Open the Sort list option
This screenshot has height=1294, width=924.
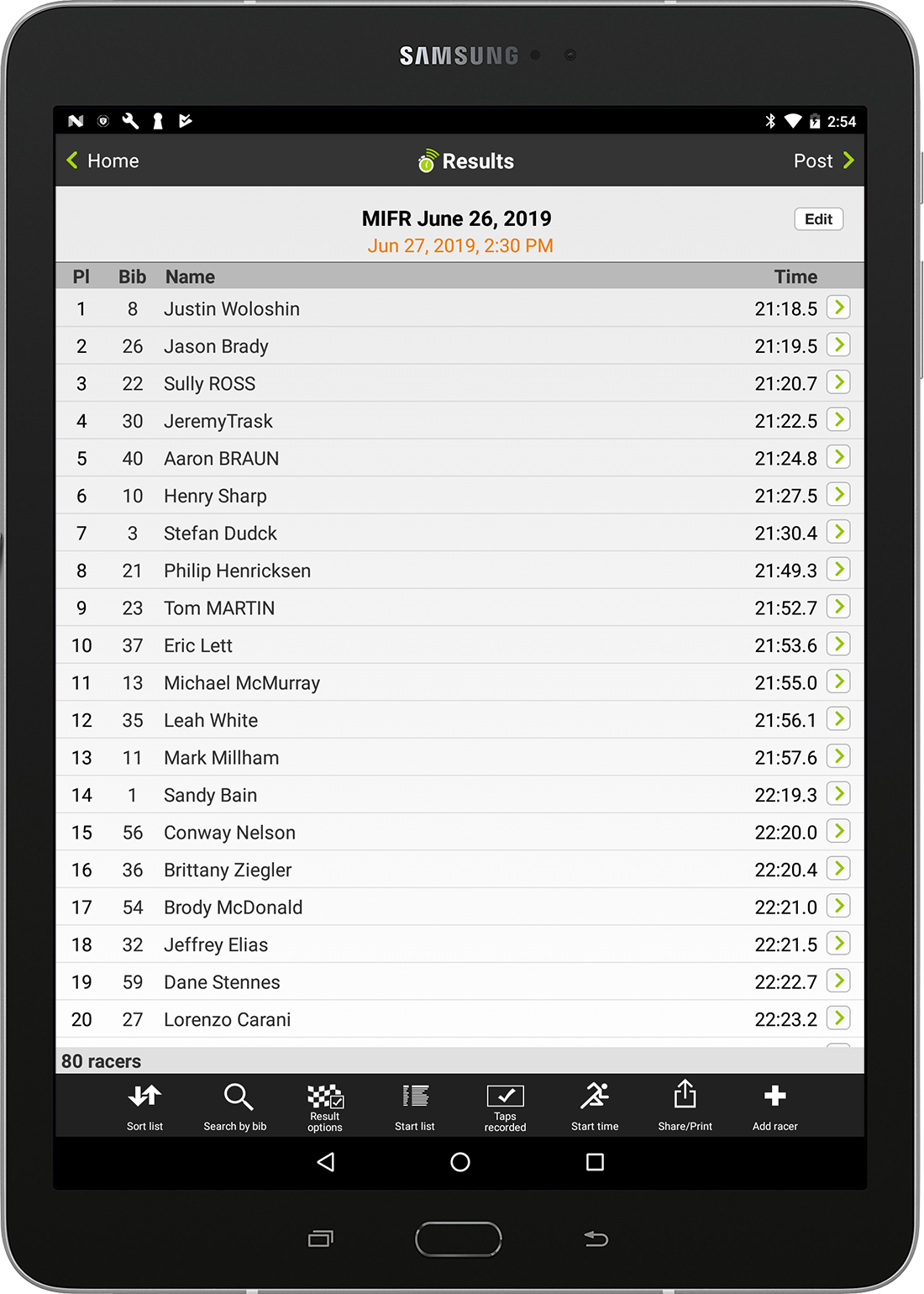[x=144, y=1106]
